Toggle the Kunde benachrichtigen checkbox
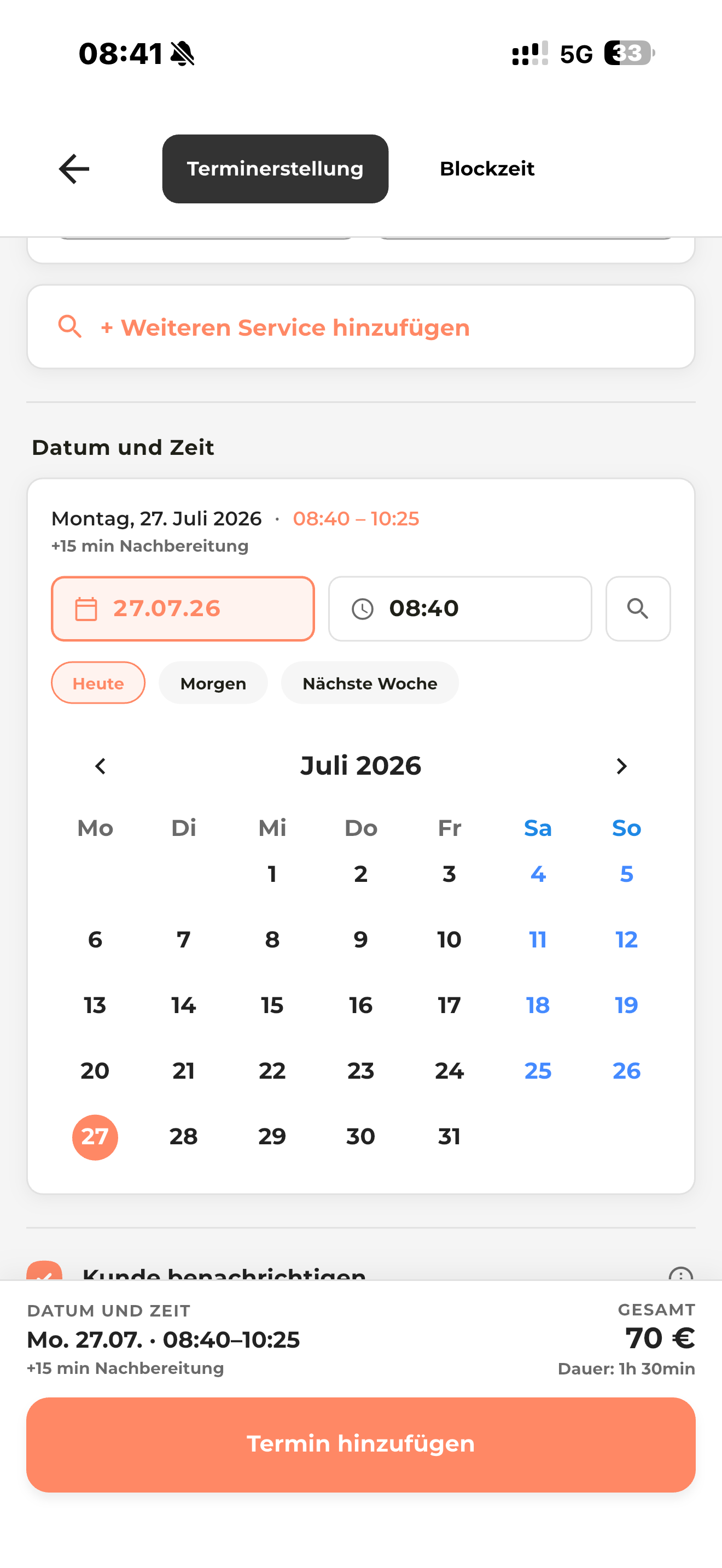Screen dimensions: 722x1568 [44, 1273]
